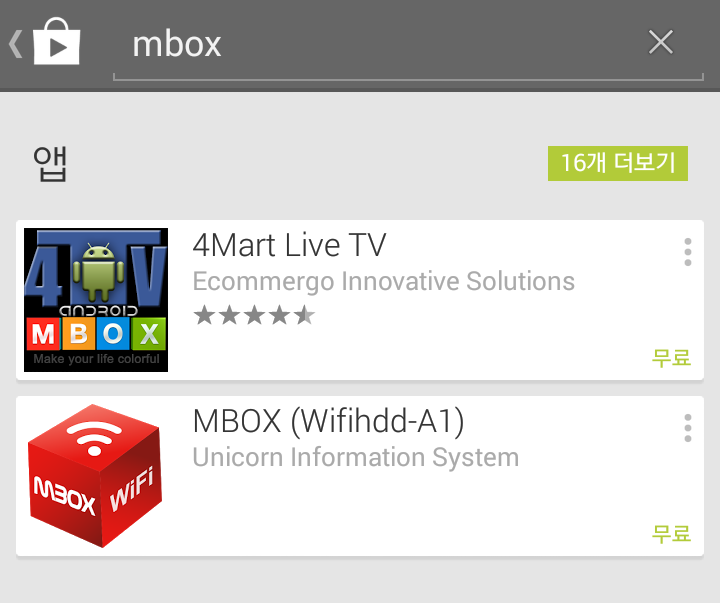Open the 4Mart Live TV app card
This screenshot has height=603, width=720.
tap(400, 300)
